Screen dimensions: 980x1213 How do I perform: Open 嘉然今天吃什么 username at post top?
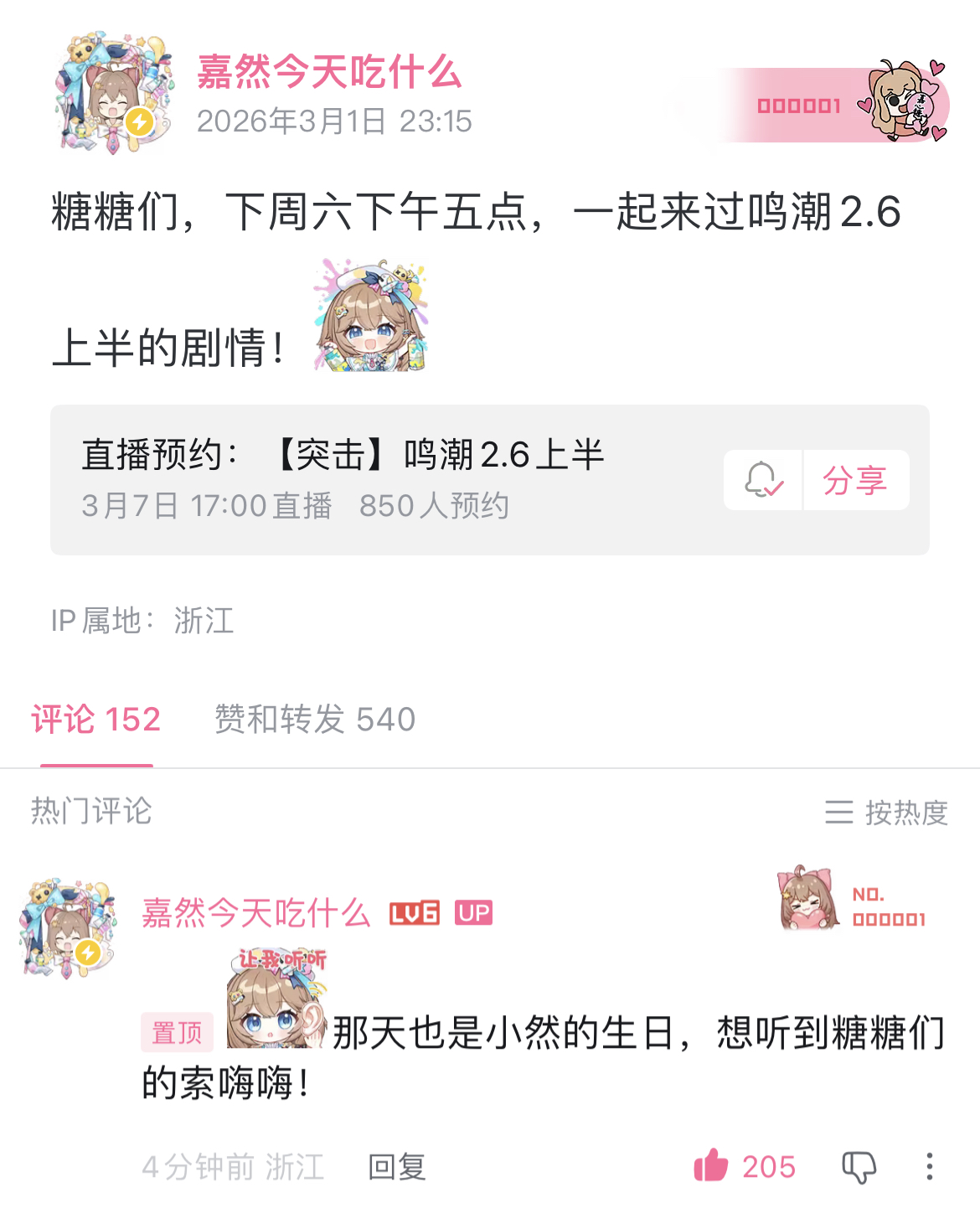[329, 72]
